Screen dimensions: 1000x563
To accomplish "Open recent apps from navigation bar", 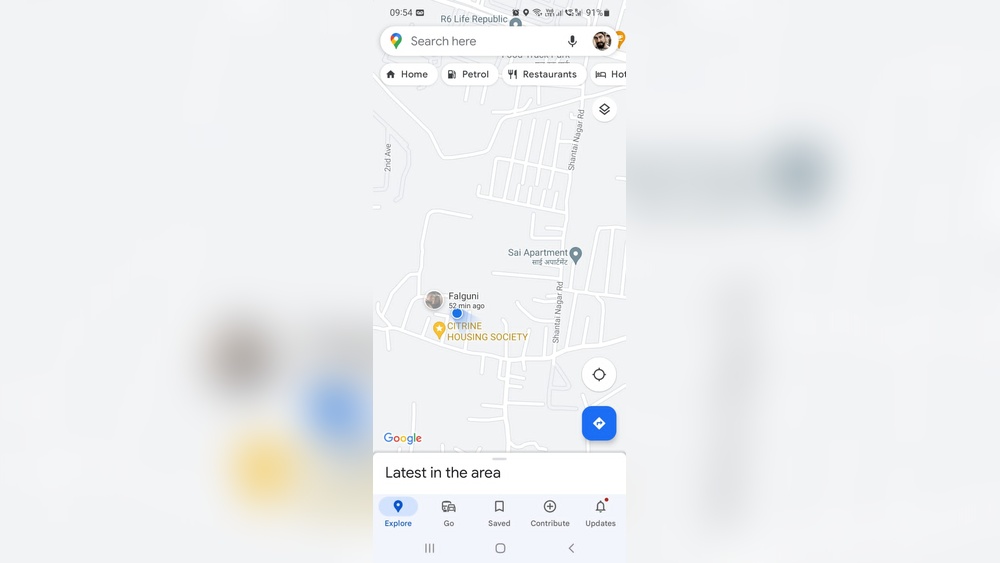I will coord(430,548).
